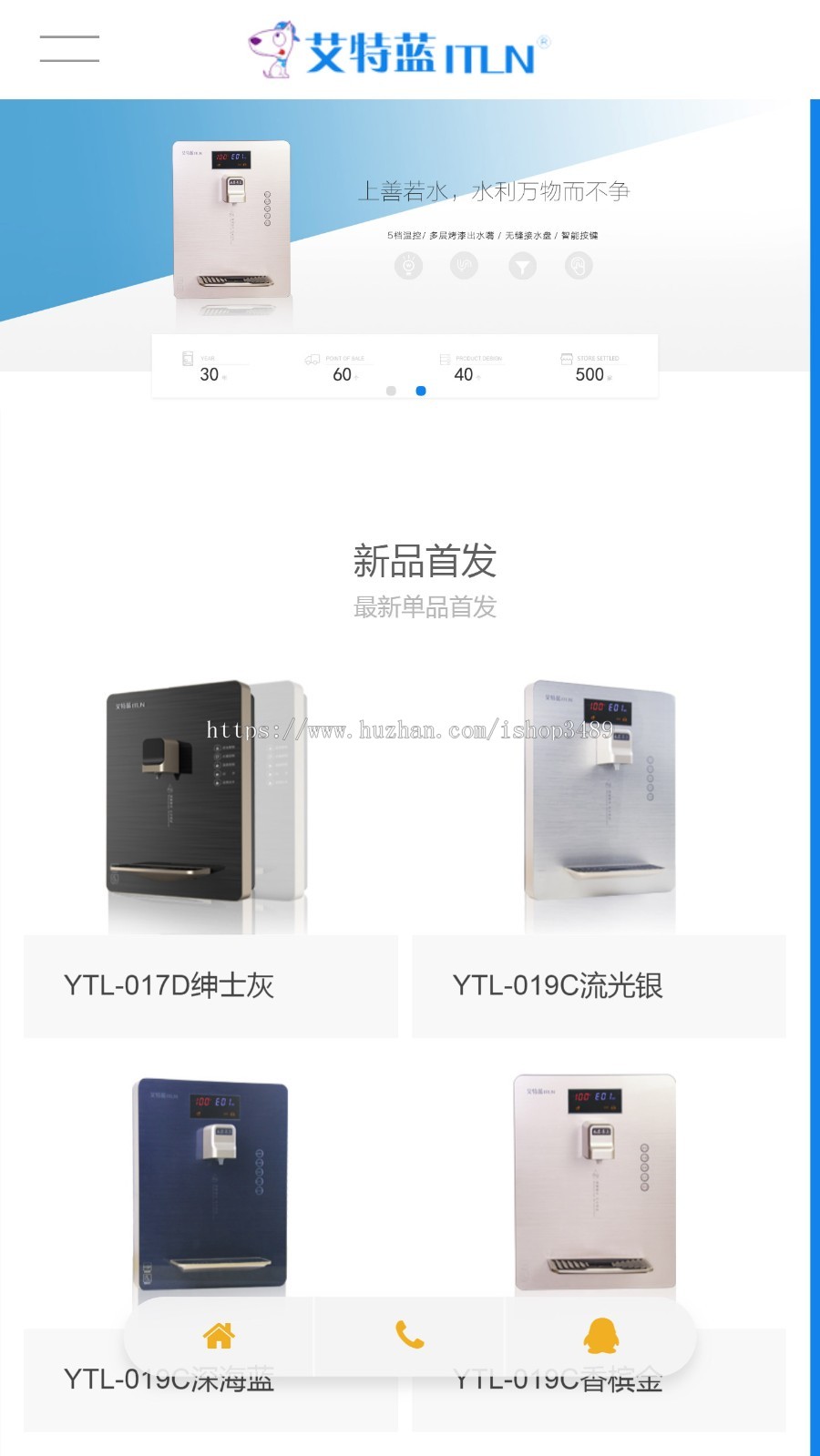Go to home via the house icon
The width and height of the screenshot is (820, 1456).
[x=219, y=1336]
